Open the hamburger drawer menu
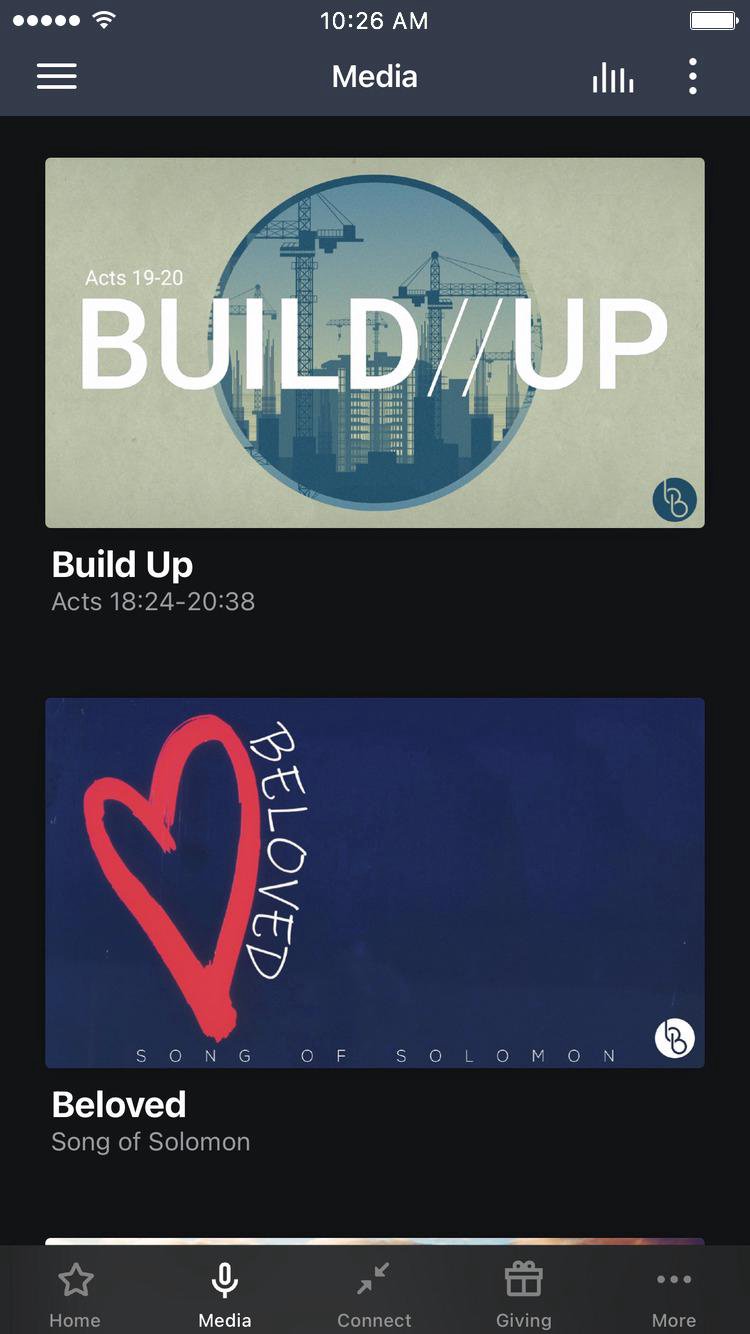Image resolution: width=750 pixels, height=1334 pixels. (x=57, y=77)
